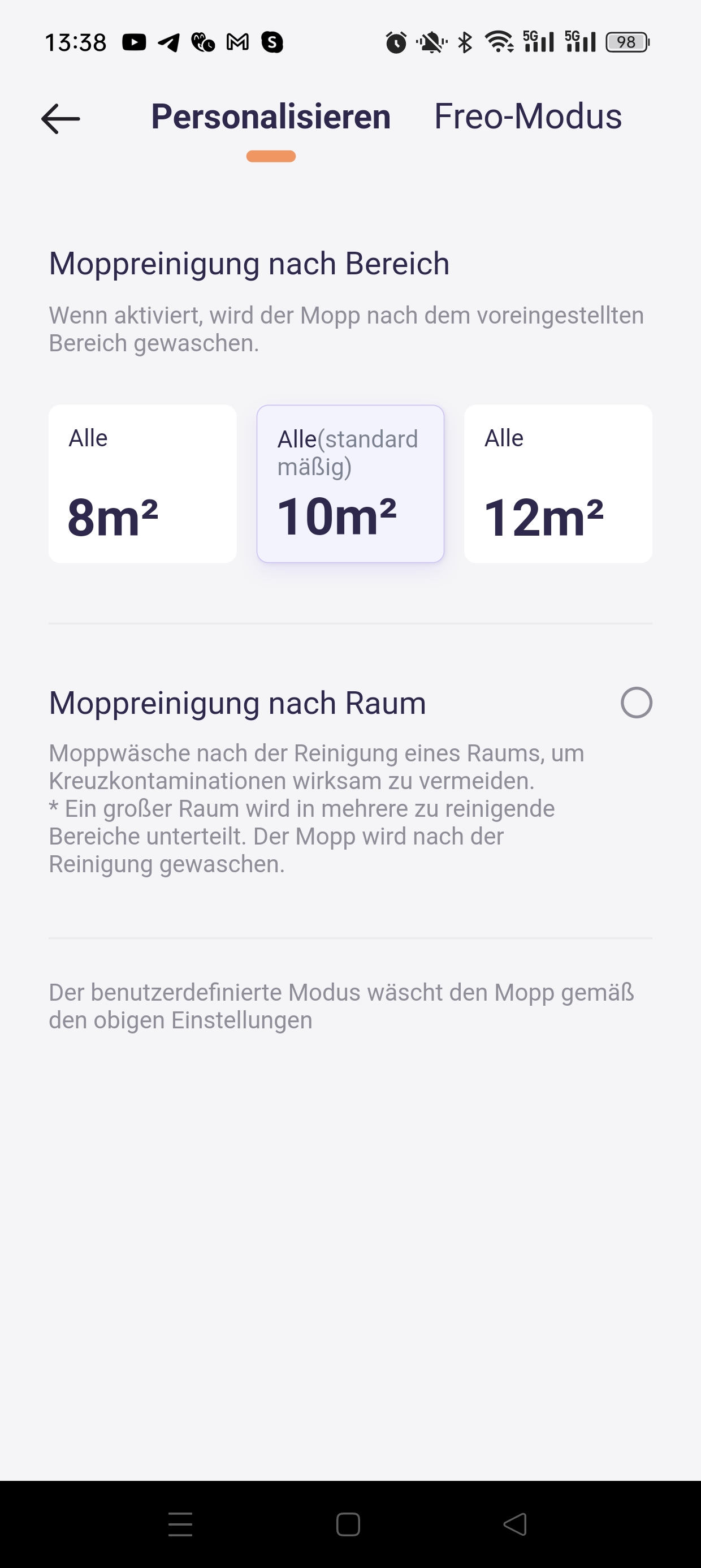The width and height of the screenshot is (701, 1568).
Task: Switch to the Freo-Modus tab
Action: [x=527, y=117]
